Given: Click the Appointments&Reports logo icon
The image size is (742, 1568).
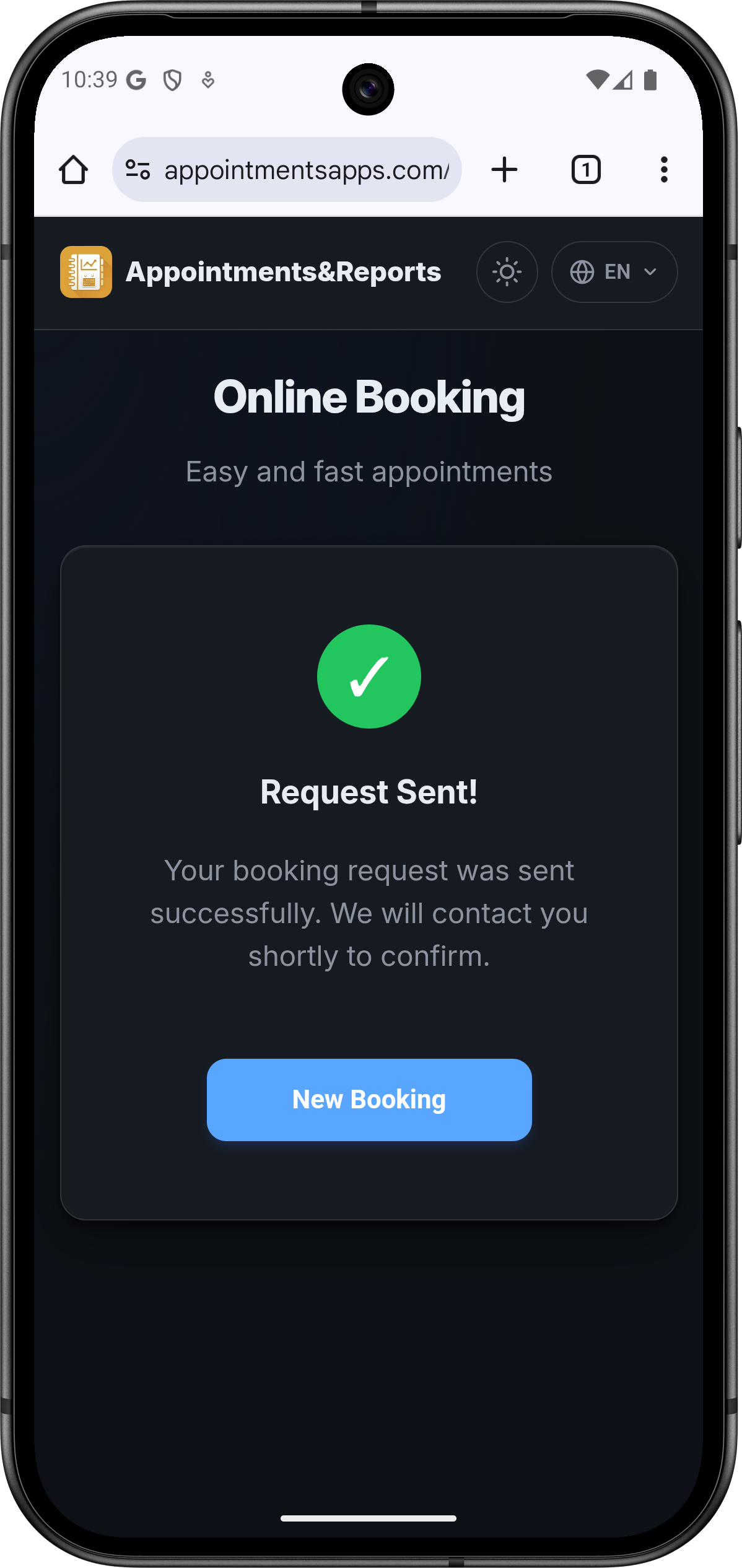Looking at the screenshot, I should coord(87,271).
